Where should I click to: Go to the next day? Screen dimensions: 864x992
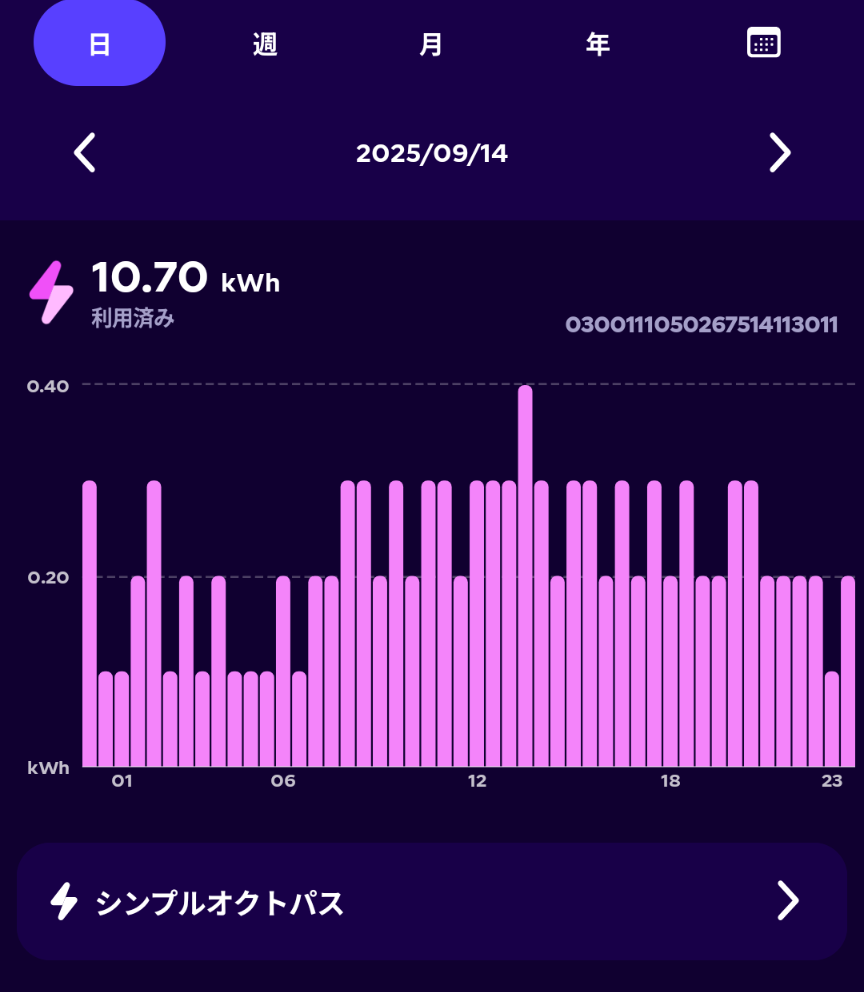(779, 153)
